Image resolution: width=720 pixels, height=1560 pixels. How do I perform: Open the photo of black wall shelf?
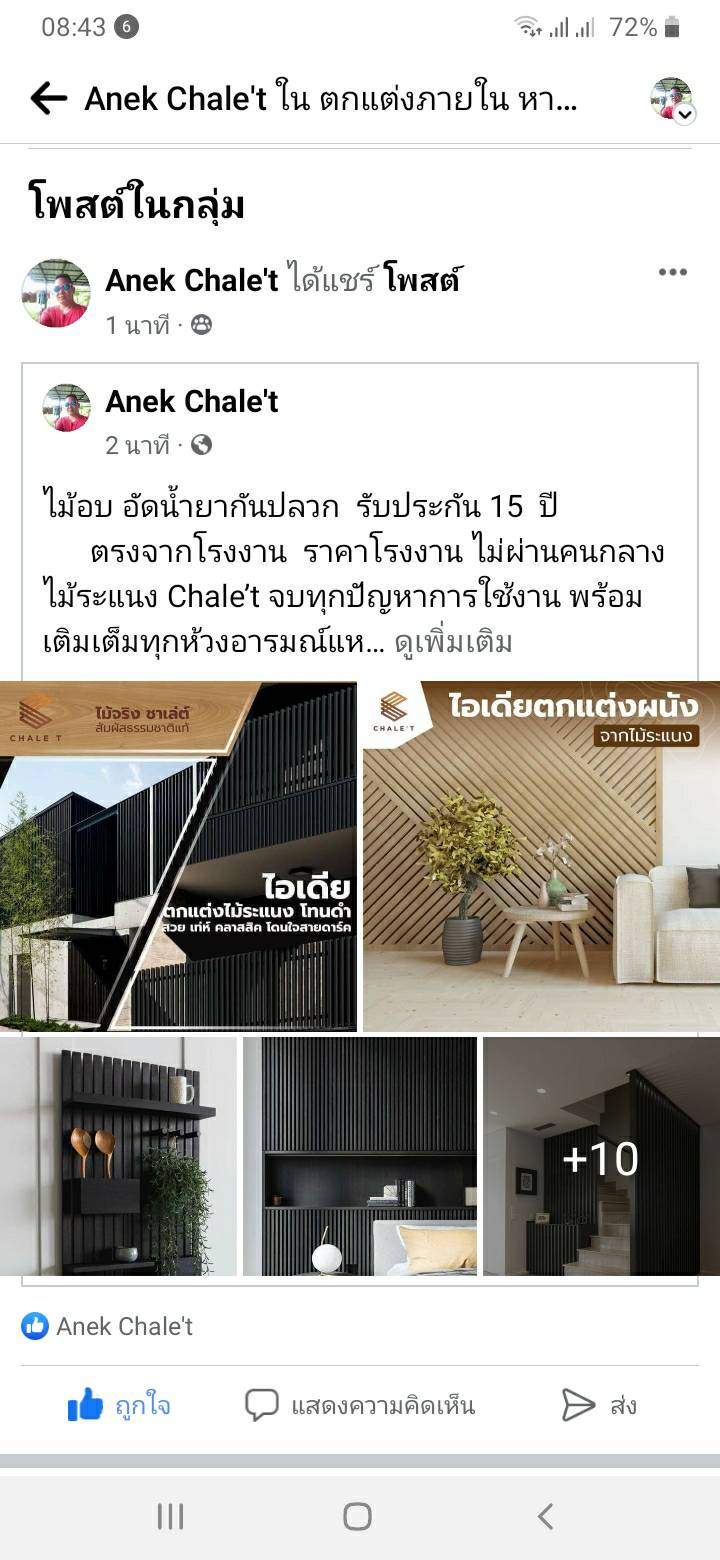point(118,1156)
